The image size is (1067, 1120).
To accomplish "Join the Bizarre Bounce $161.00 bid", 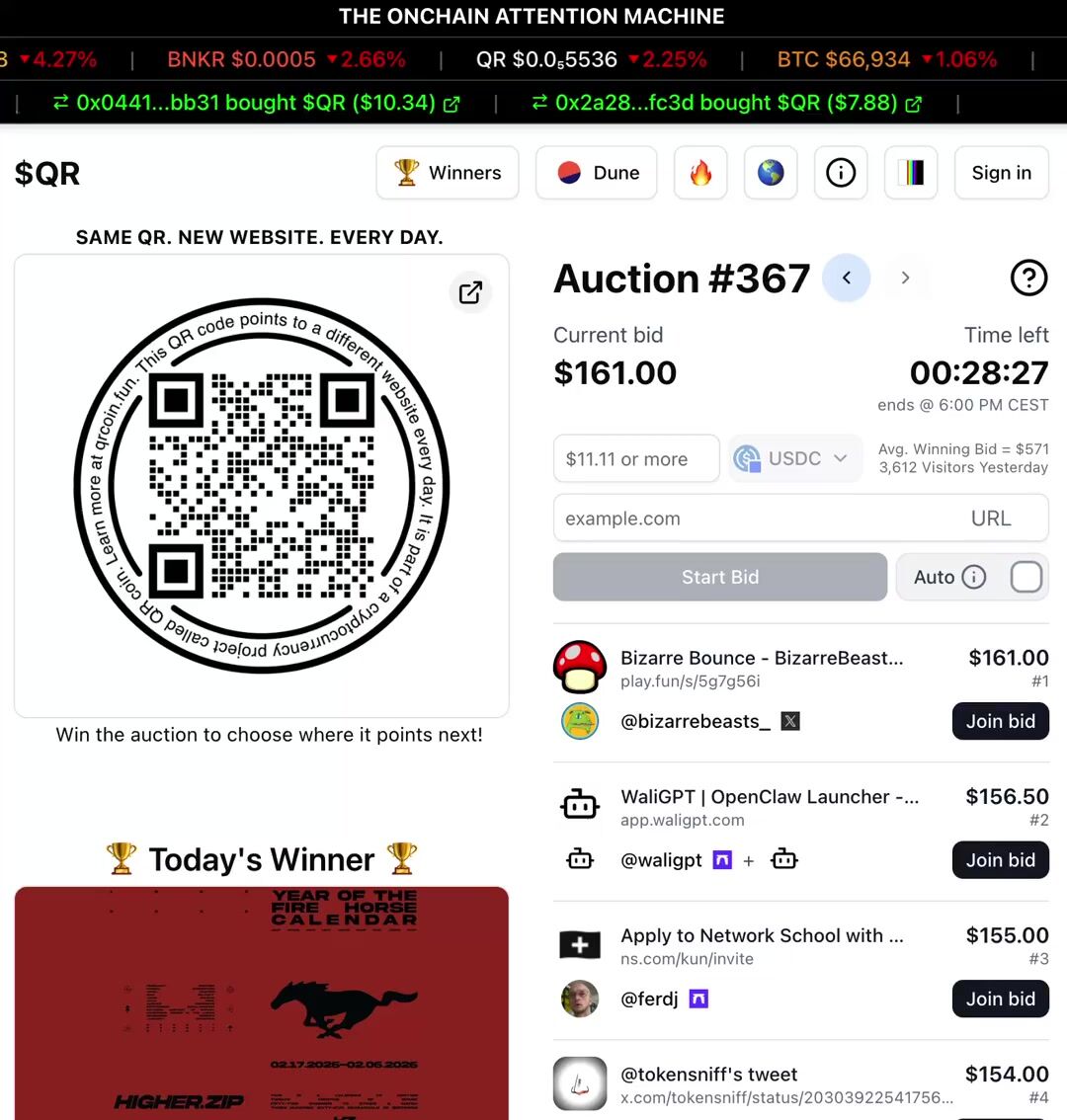I will (x=1000, y=721).
